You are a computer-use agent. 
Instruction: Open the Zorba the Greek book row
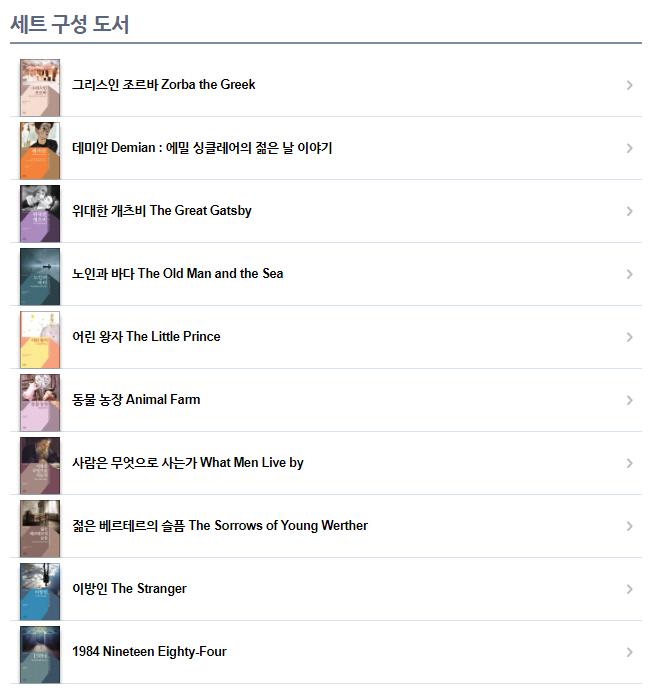tap(164, 85)
